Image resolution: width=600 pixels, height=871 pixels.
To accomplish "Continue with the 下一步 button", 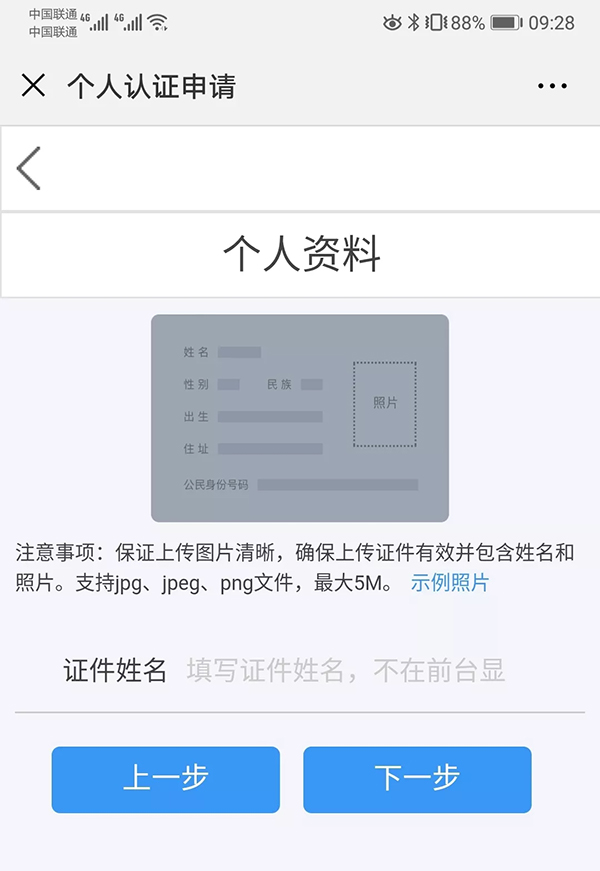I will [x=417, y=779].
